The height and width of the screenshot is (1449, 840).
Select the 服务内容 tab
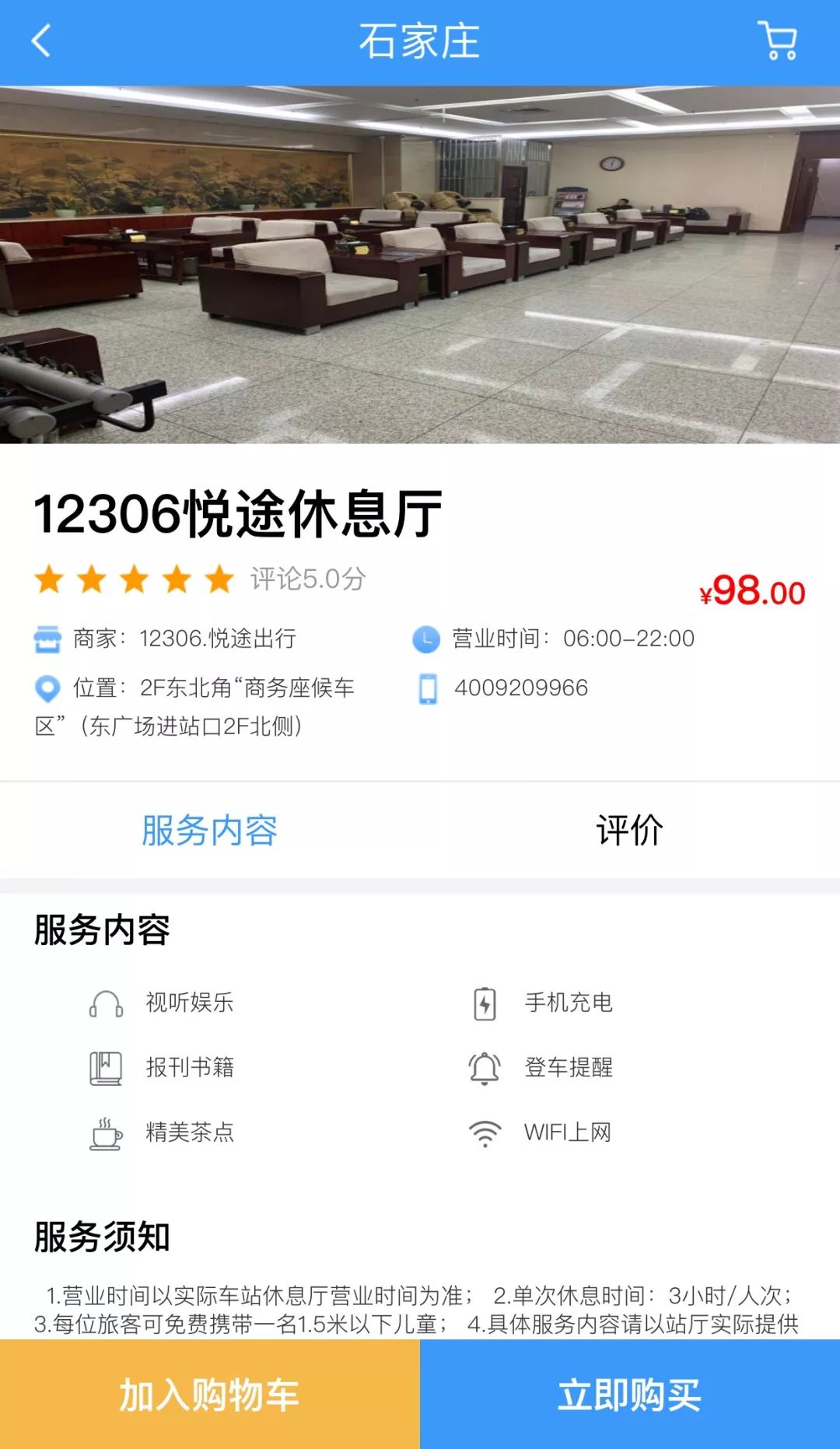tap(210, 830)
